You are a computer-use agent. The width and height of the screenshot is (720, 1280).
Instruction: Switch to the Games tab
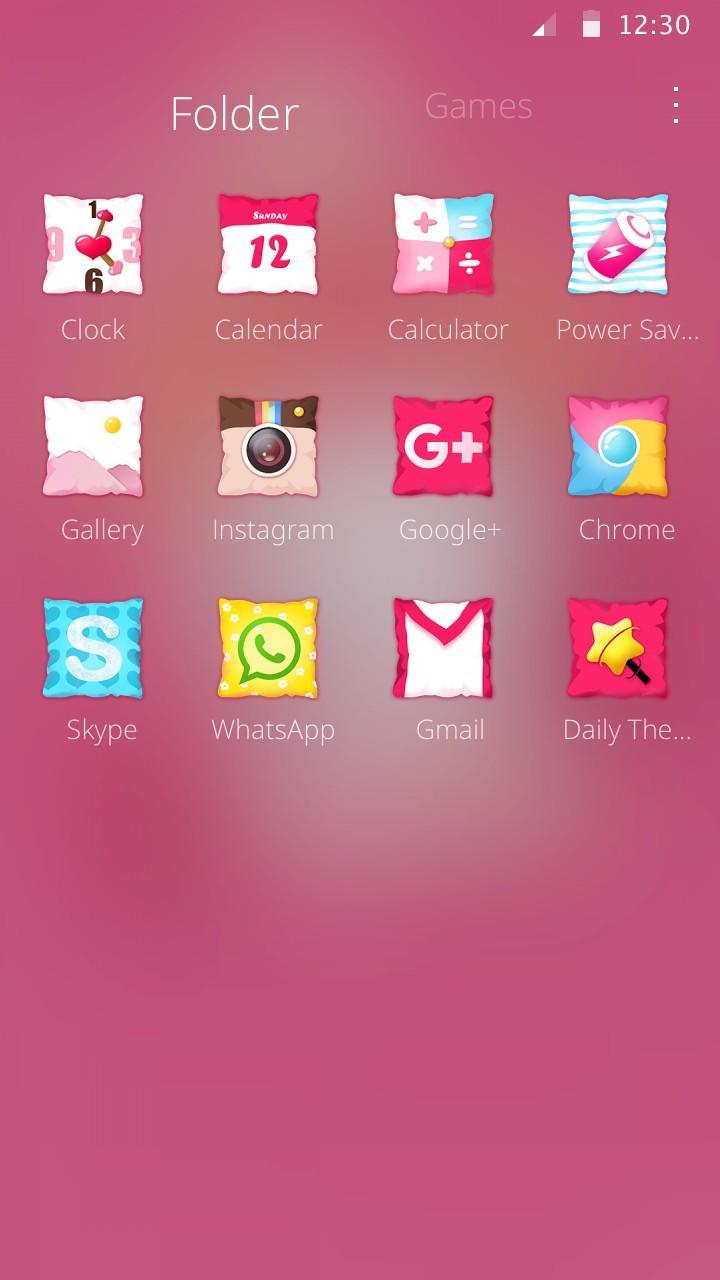click(x=478, y=106)
